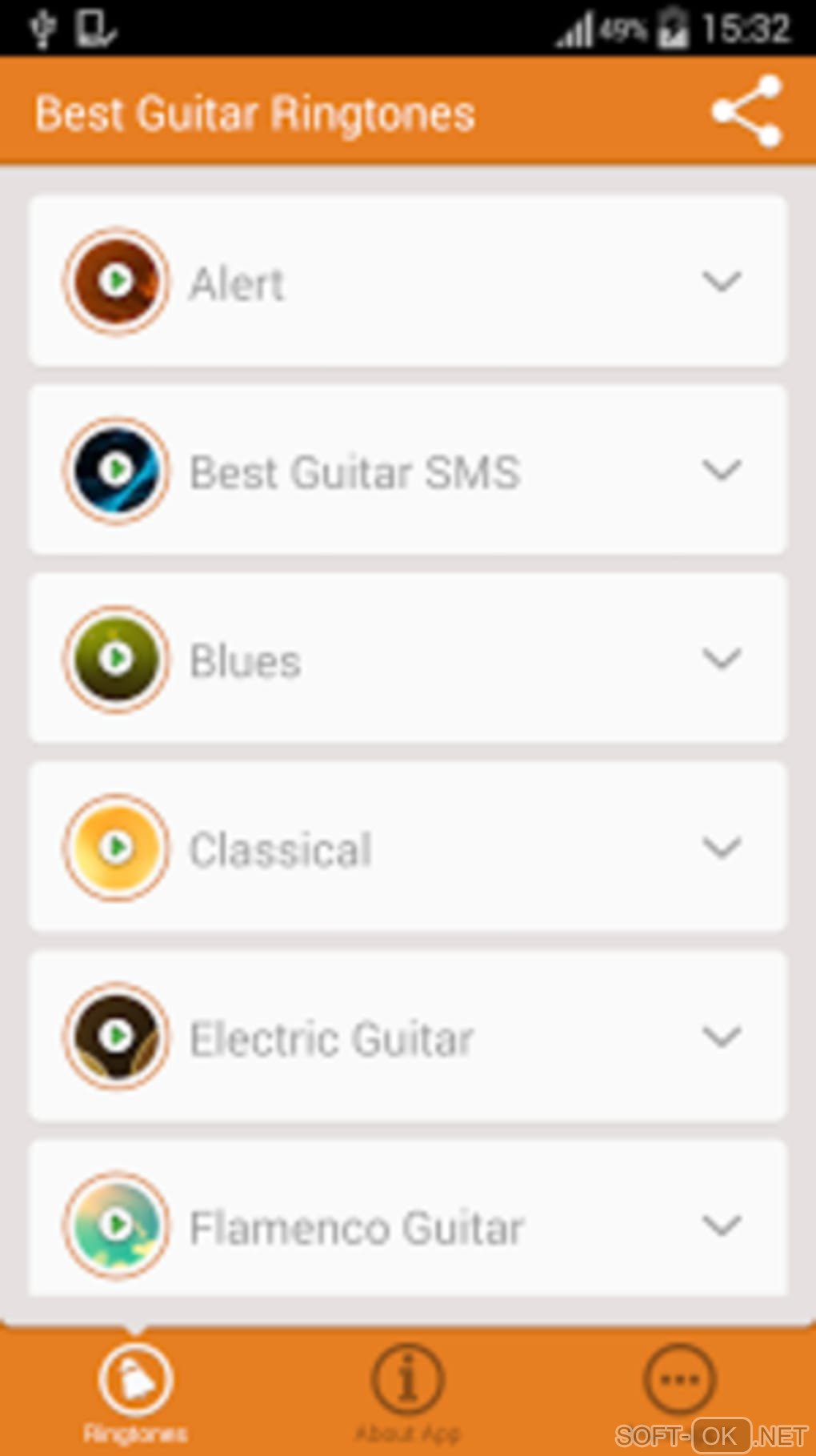Expand the Classical ringtone options

click(x=722, y=847)
